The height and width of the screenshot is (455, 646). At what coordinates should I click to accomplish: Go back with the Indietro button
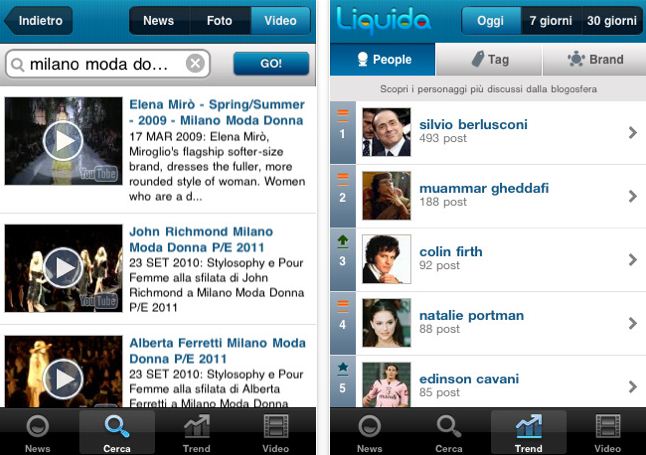(39, 20)
